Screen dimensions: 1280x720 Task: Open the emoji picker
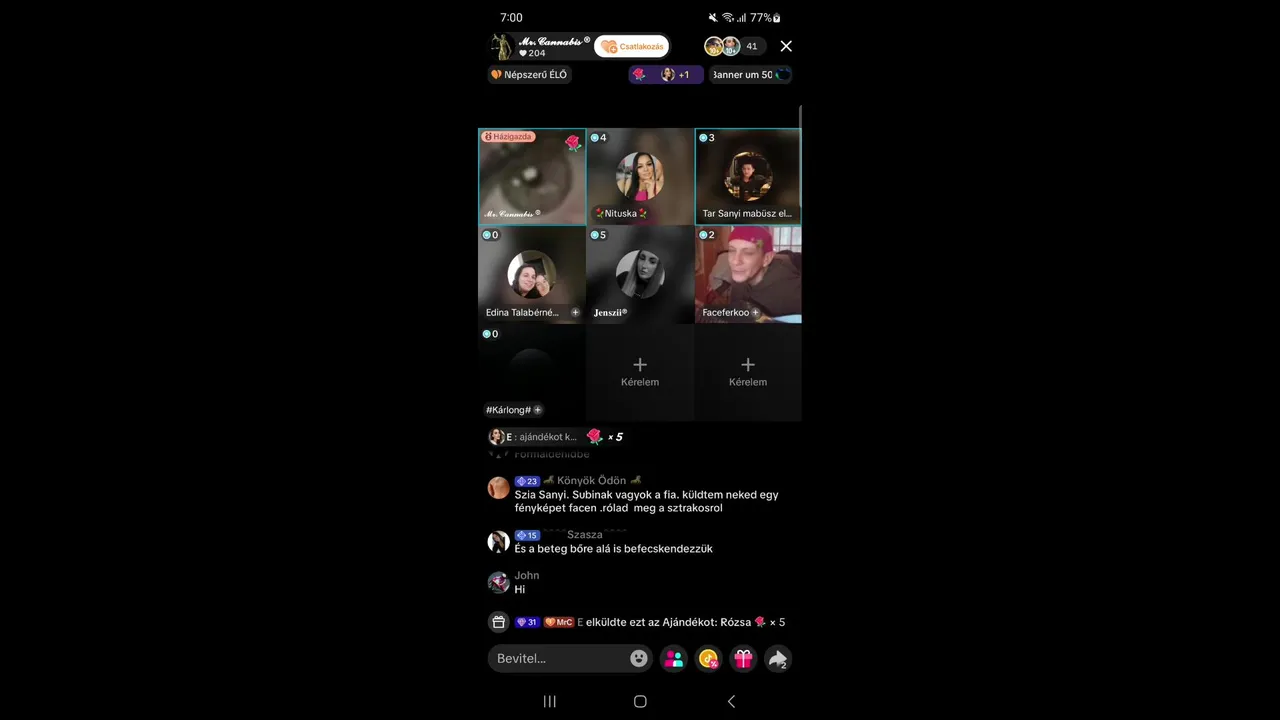(x=639, y=658)
